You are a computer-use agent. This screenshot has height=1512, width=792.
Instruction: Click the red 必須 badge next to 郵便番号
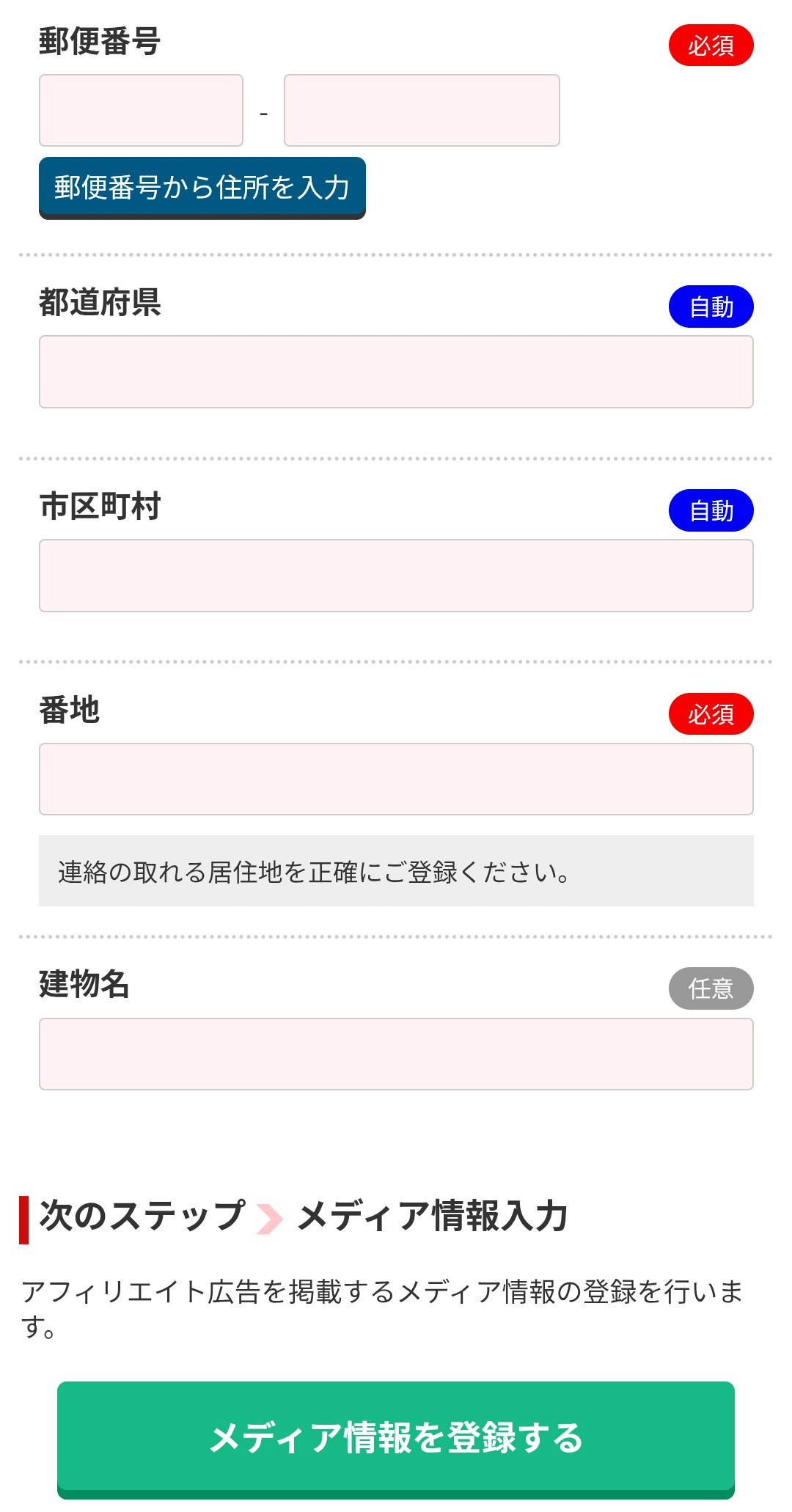coord(711,45)
